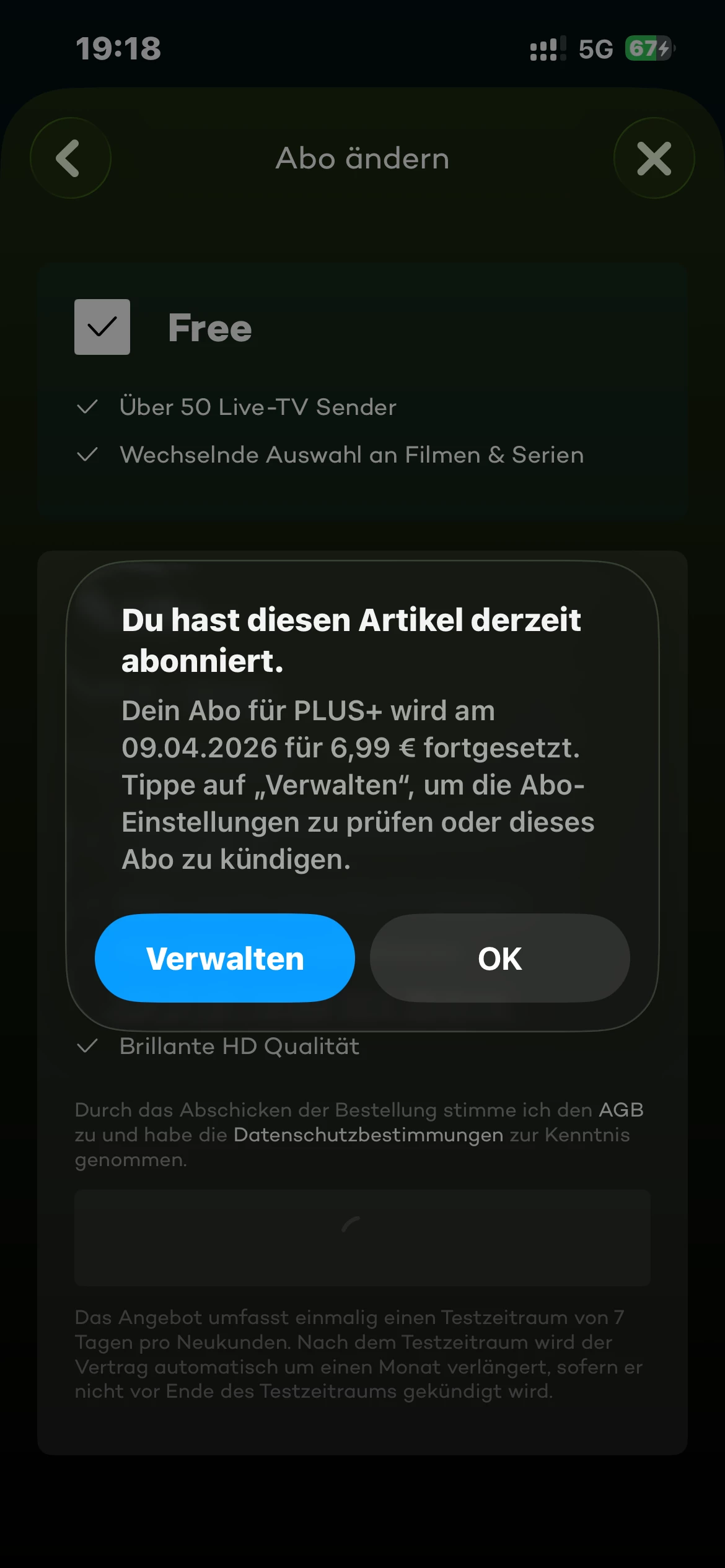The height and width of the screenshot is (1568, 725).
Task: Go back using the arrow icon
Action: [x=70, y=158]
